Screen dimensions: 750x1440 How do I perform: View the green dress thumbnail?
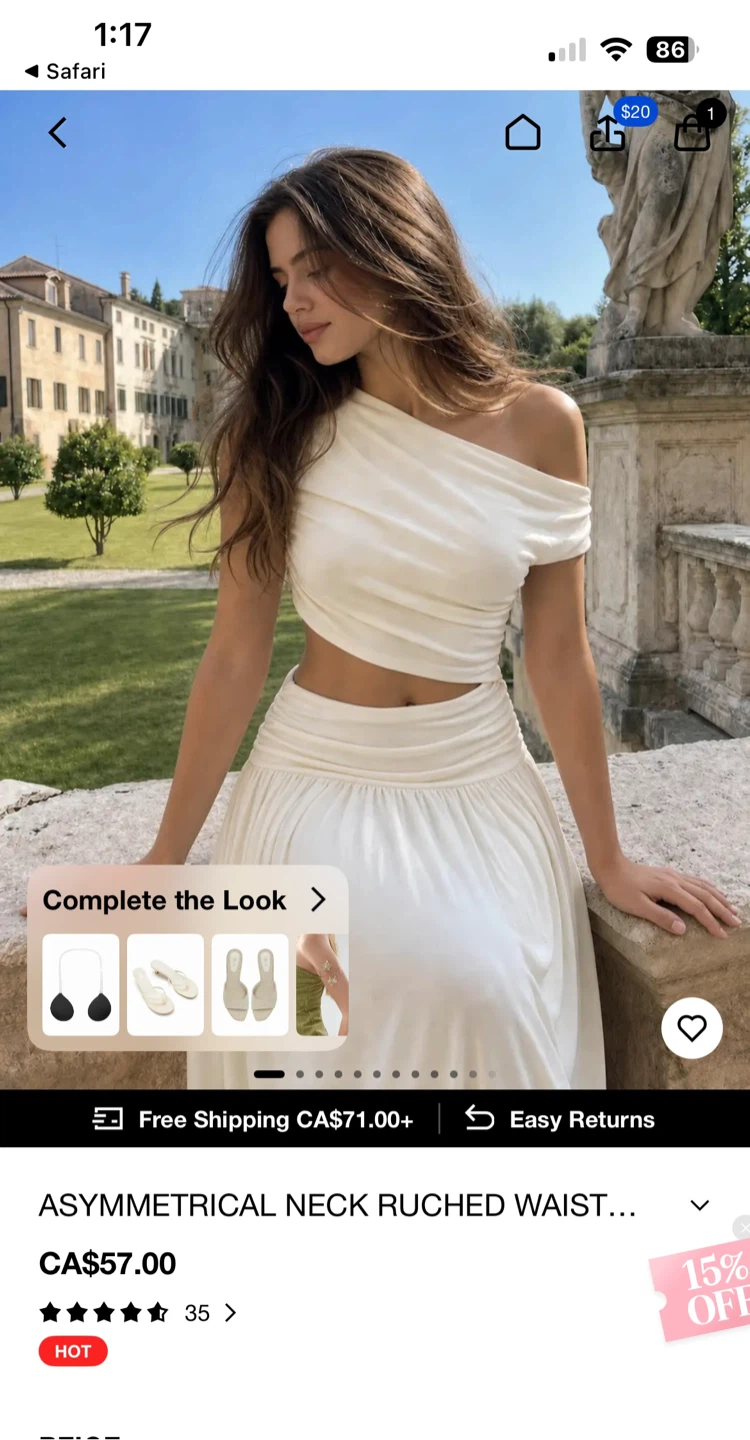pyautogui.click(x=322, y=985)
